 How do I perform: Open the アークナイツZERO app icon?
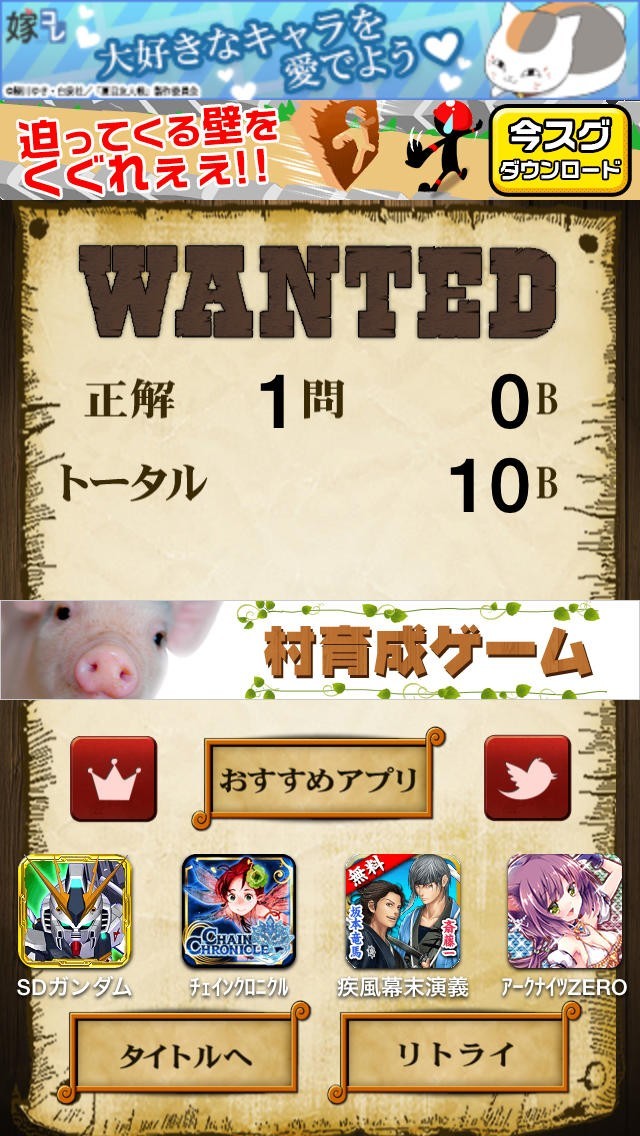click(x=565, y=911)
